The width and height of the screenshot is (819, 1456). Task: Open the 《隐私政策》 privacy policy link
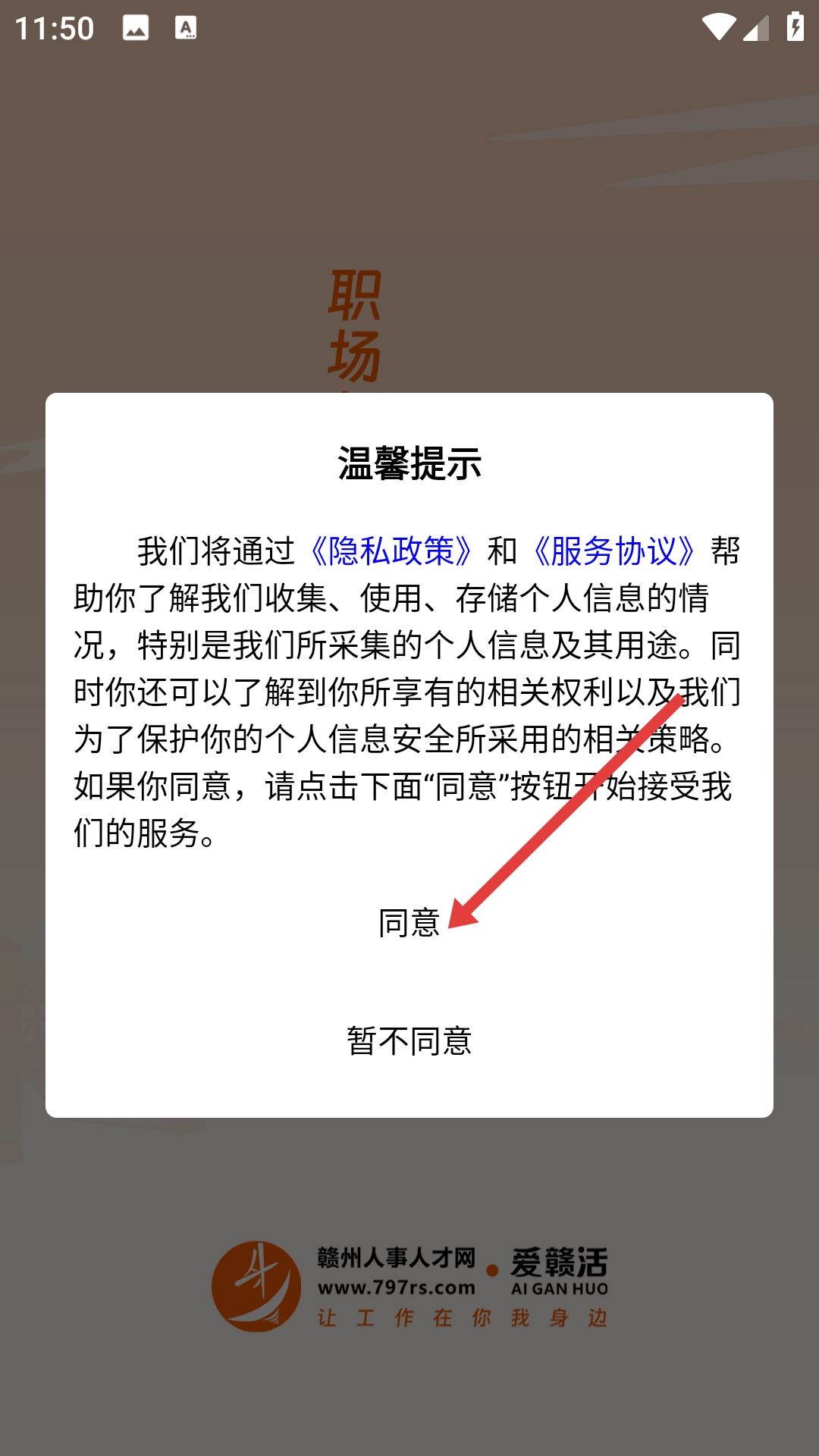[391, 551]
